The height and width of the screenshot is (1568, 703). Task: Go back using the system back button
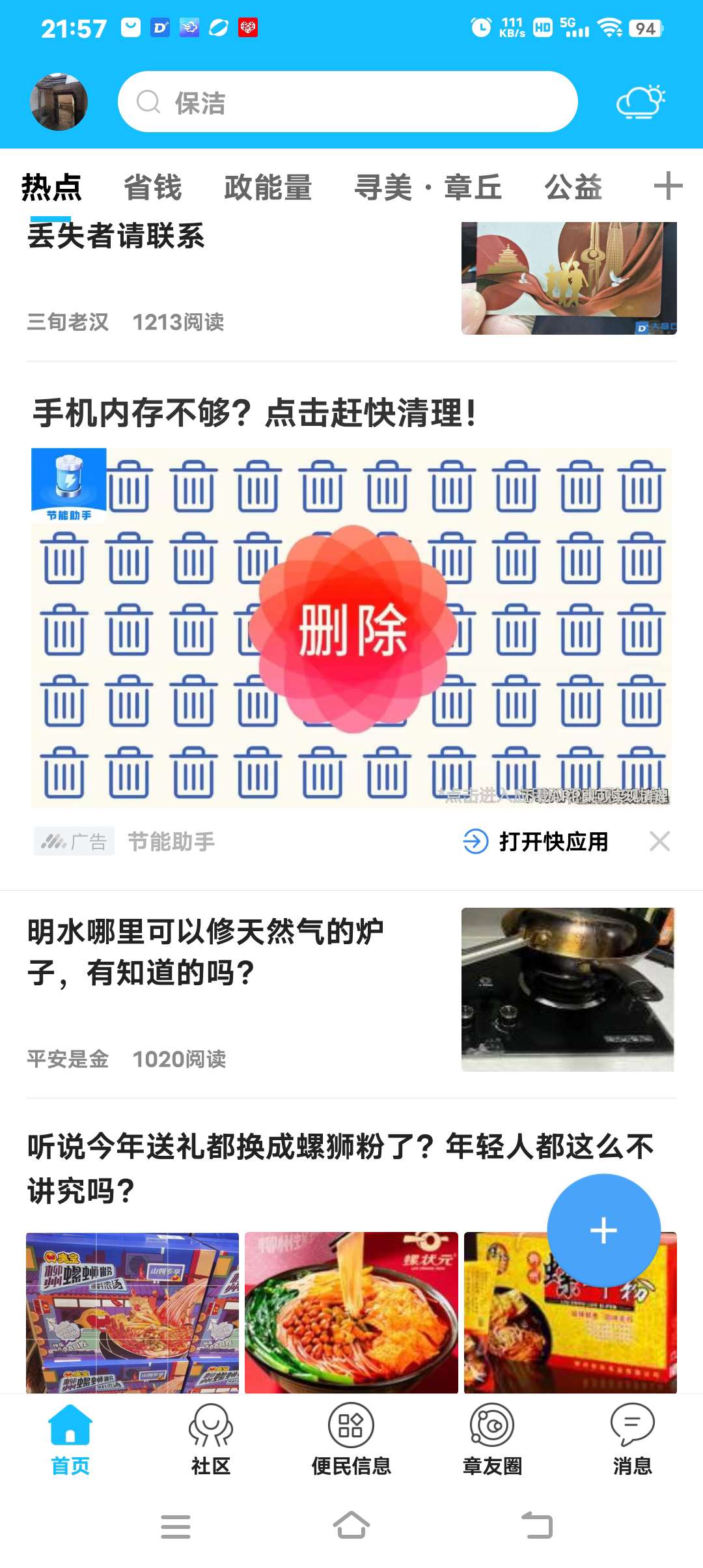coord(537,1526)
